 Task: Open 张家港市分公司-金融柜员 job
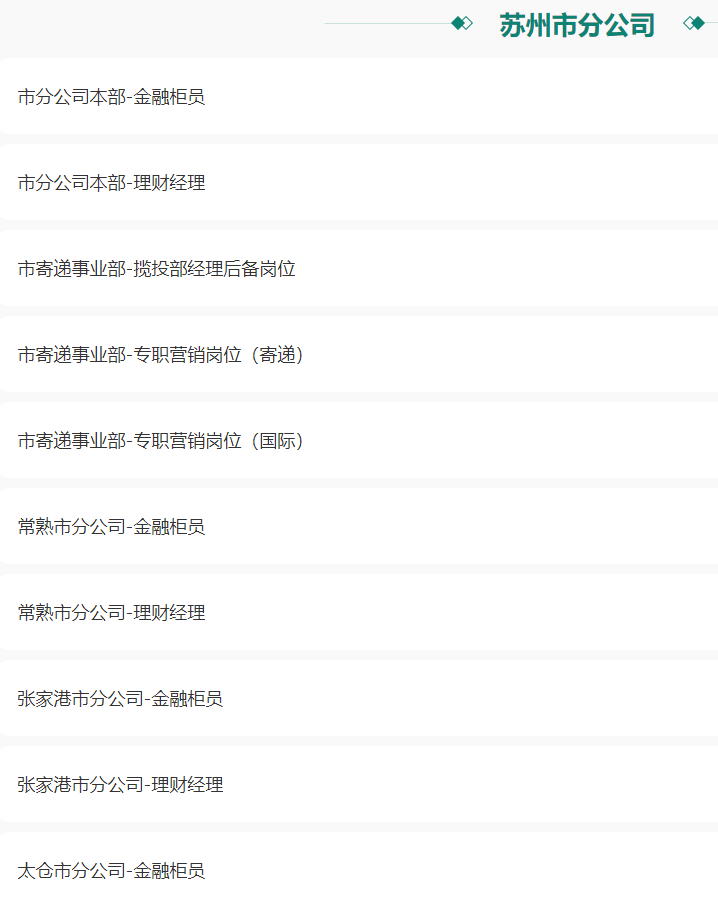coord(121,699)
